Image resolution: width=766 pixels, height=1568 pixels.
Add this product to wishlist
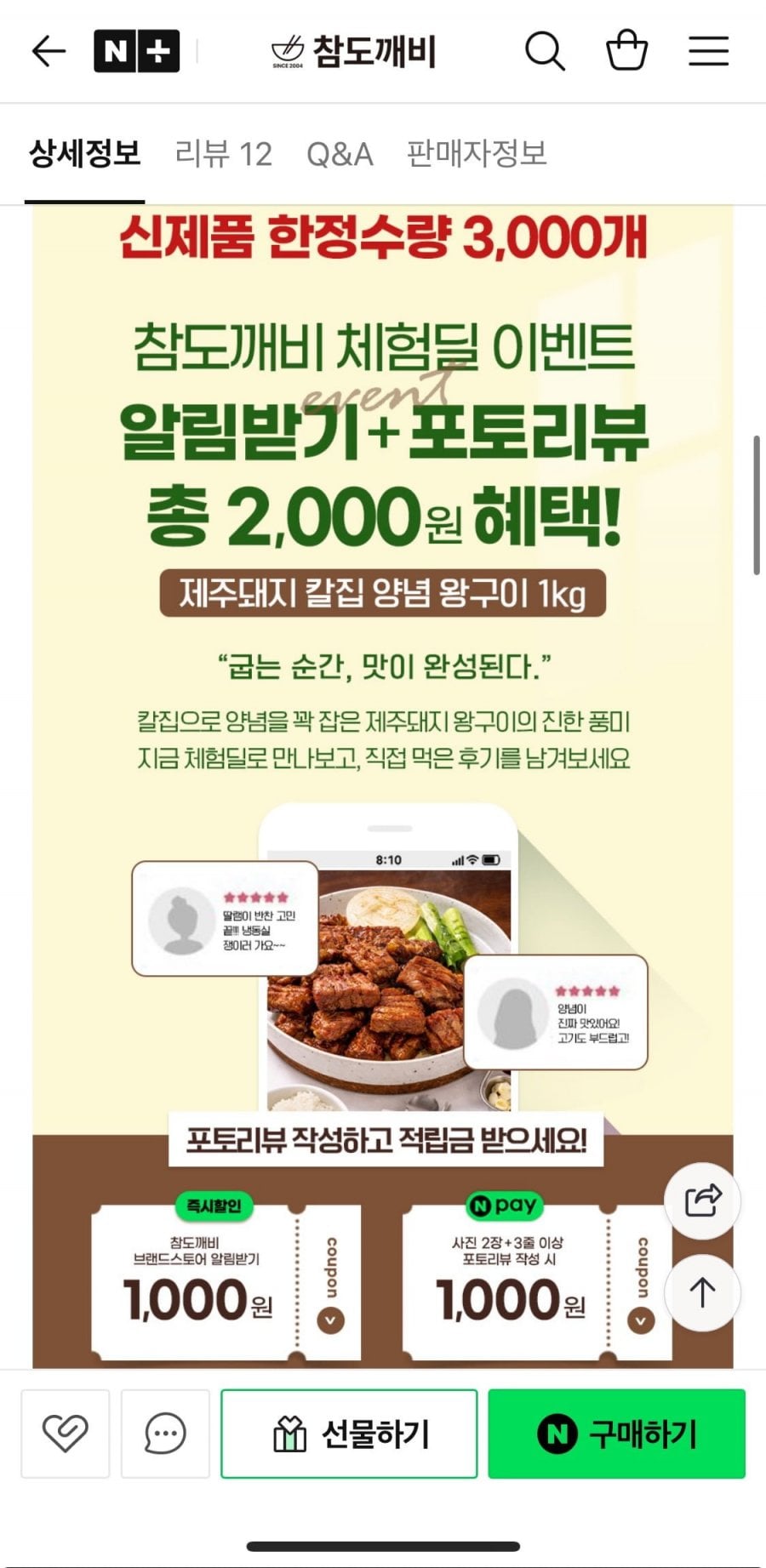pos(66,1434)
